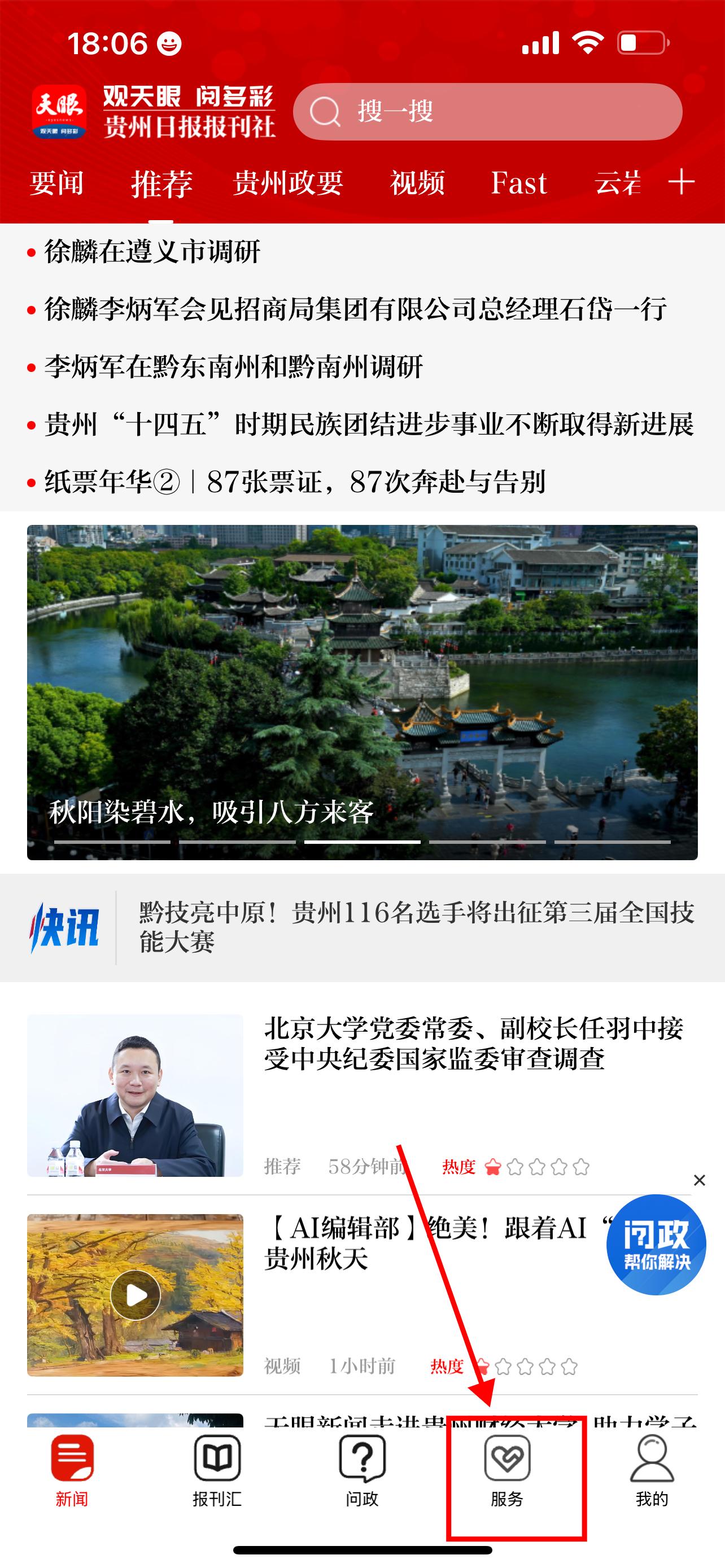Switch to the 要闻 tab
The width and height of the screenshot is (725, 1568).
(x=57, y=183)
